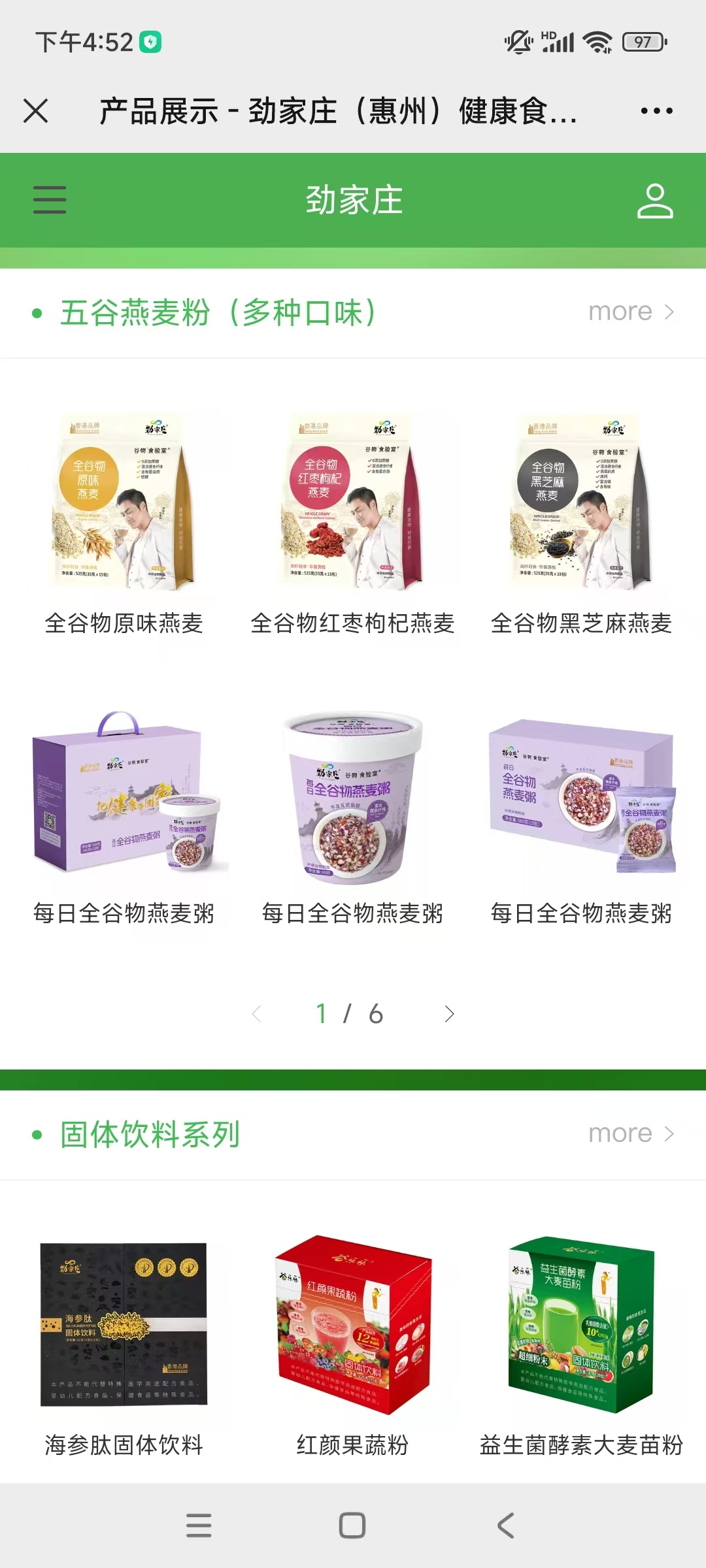Open the user account icon
Viewport: 706px width, 1568px height.
coord(654,201)
